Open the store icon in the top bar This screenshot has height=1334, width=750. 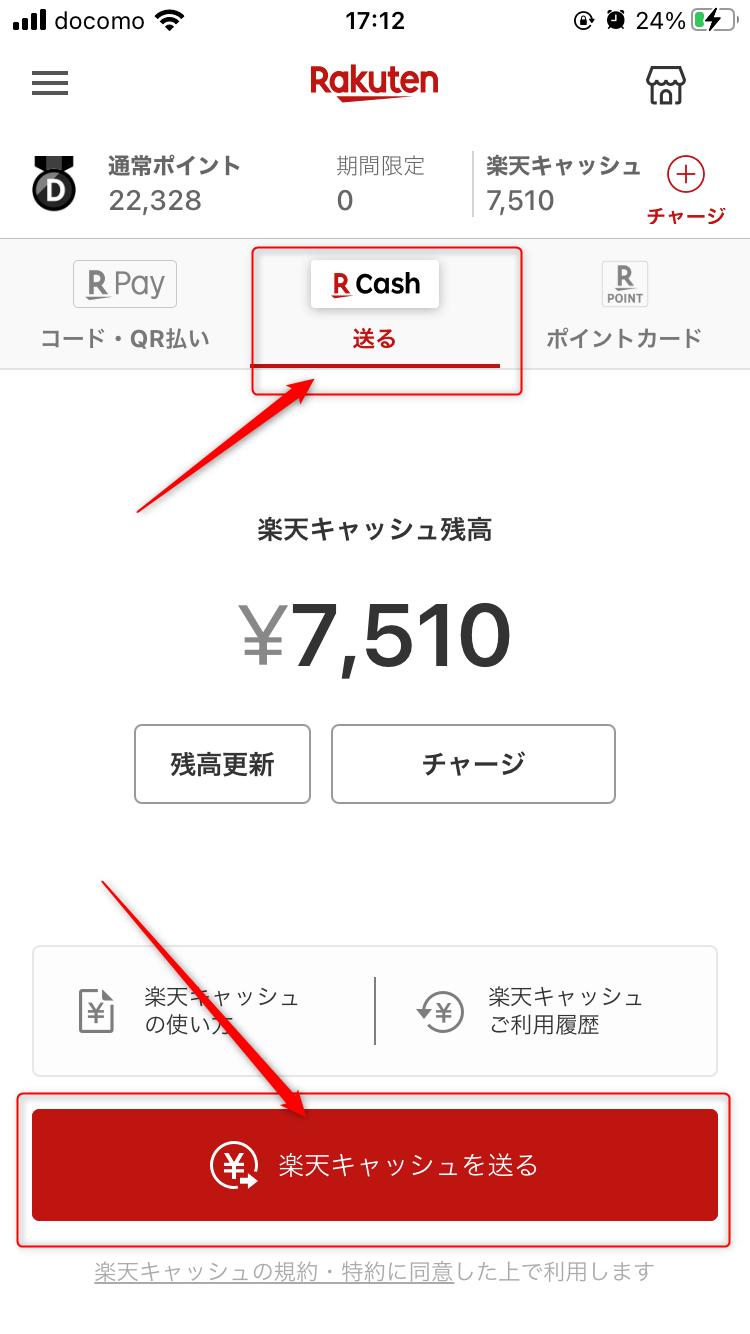(666, 84)
